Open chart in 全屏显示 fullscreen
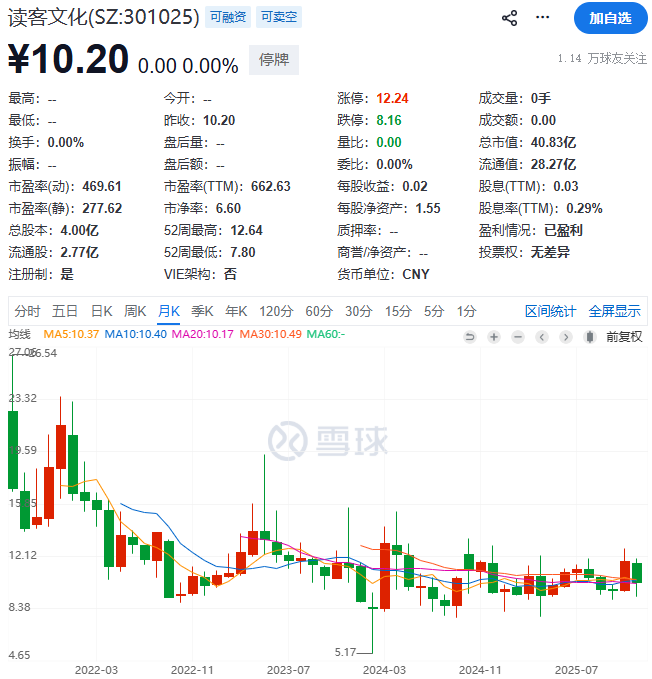This screenshot has height=679, width=652. [615, 311]
